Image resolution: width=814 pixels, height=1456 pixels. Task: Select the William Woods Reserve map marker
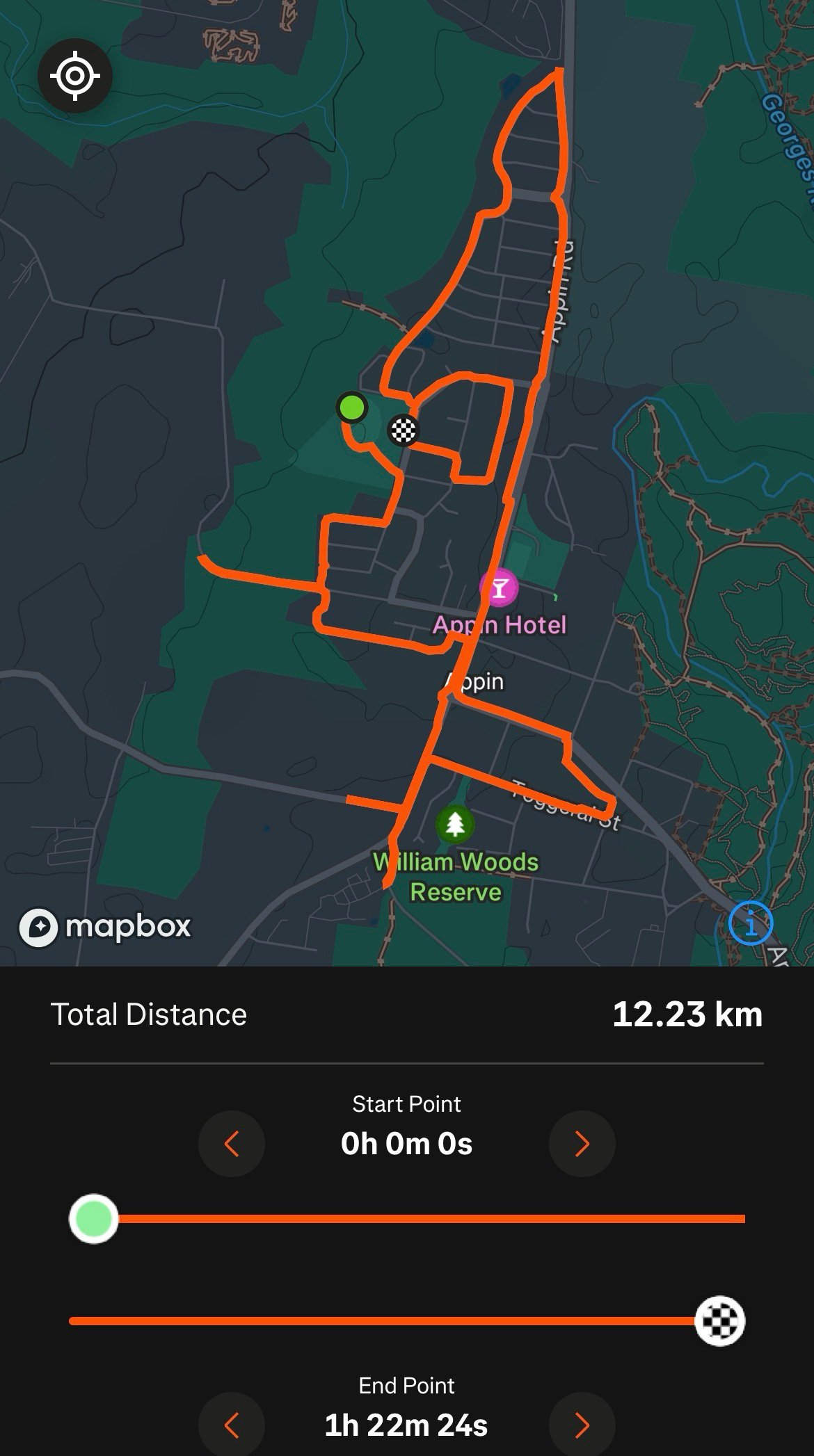click(455, 825)
